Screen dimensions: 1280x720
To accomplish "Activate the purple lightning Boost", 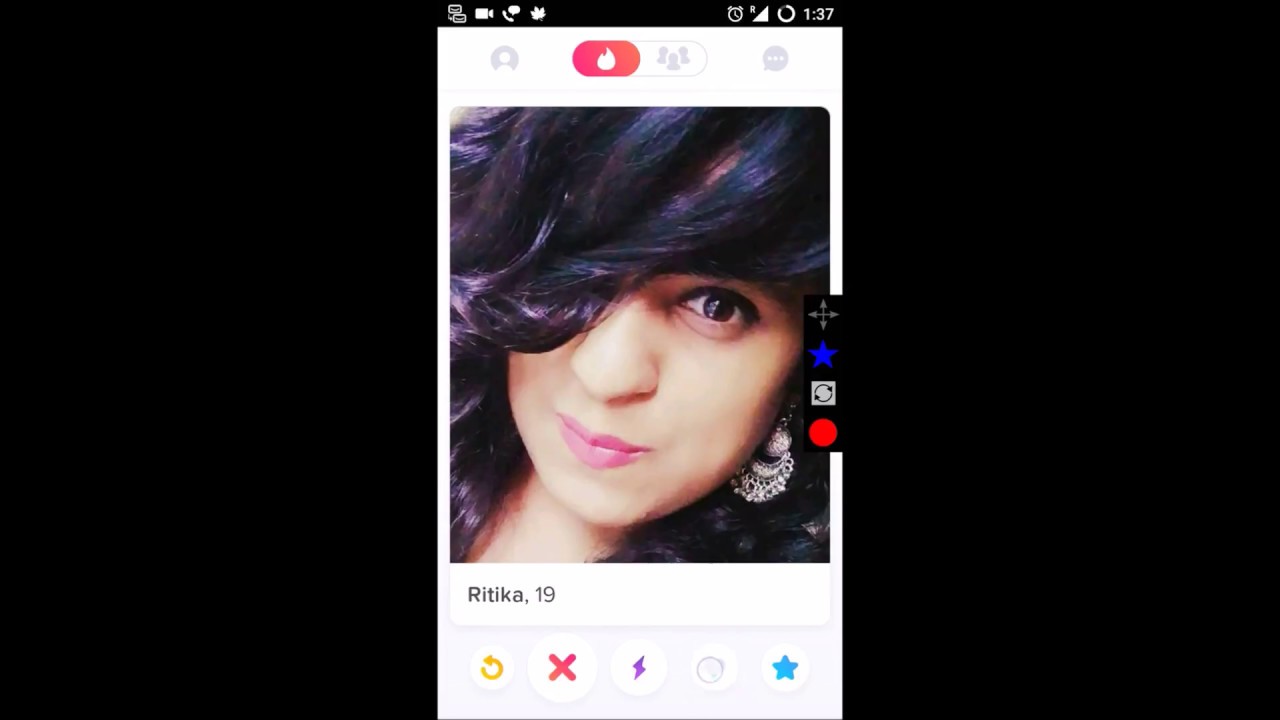I will (639, 668).
